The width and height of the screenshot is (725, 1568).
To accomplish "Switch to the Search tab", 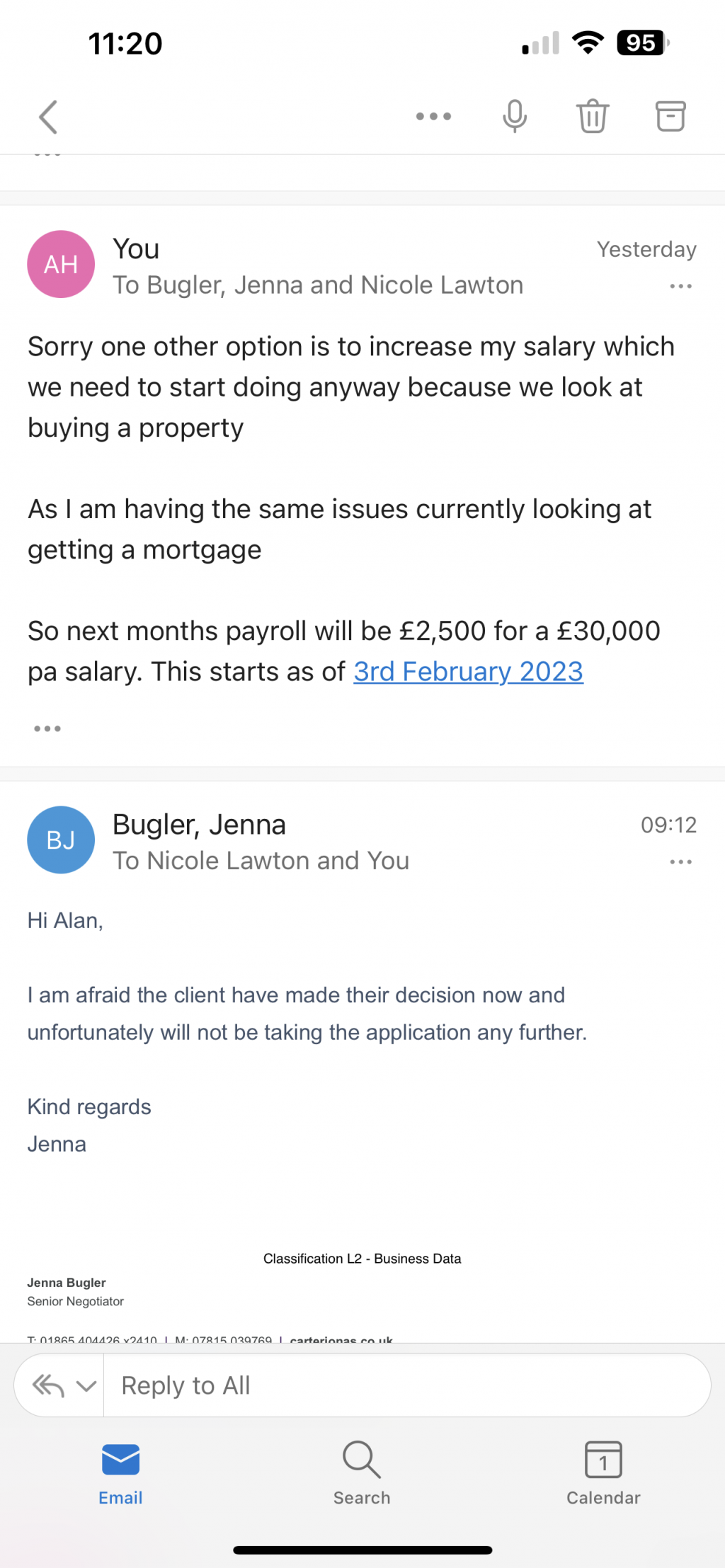I will point(362,1472).
